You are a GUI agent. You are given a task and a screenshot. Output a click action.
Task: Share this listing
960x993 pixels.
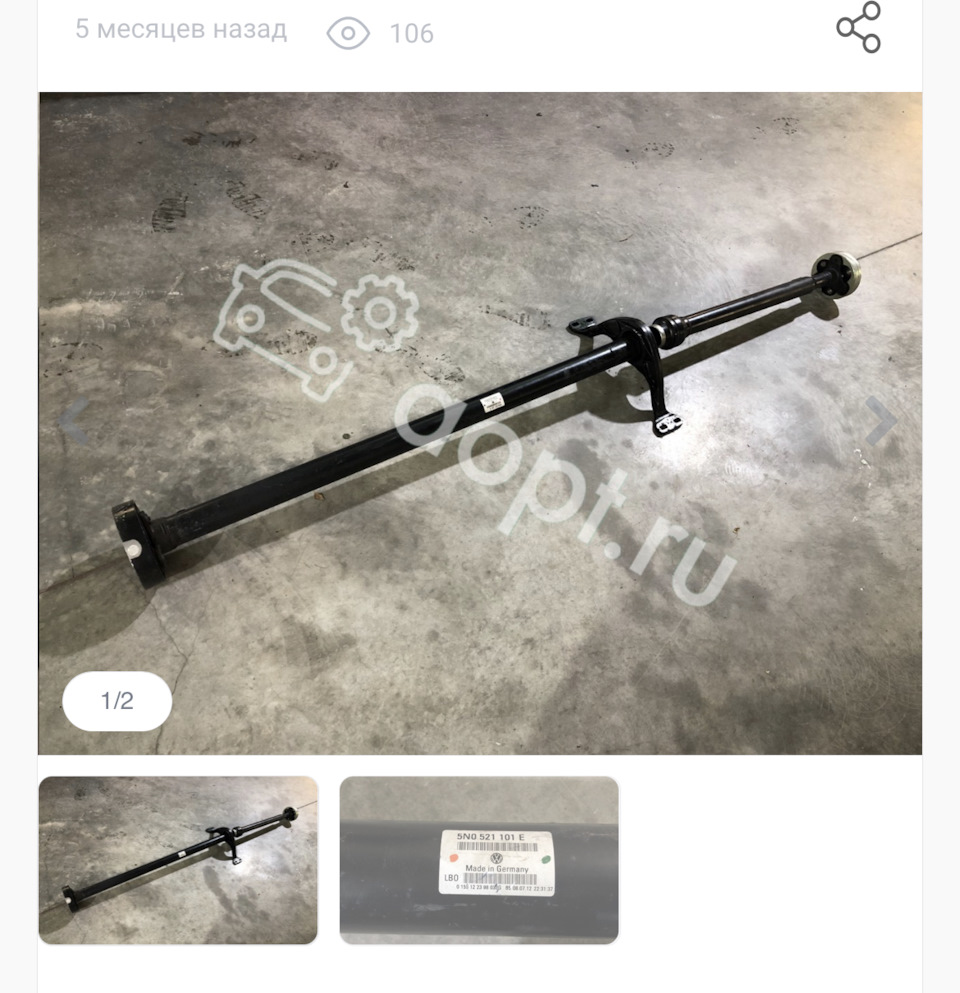click(x=858, y=28)
